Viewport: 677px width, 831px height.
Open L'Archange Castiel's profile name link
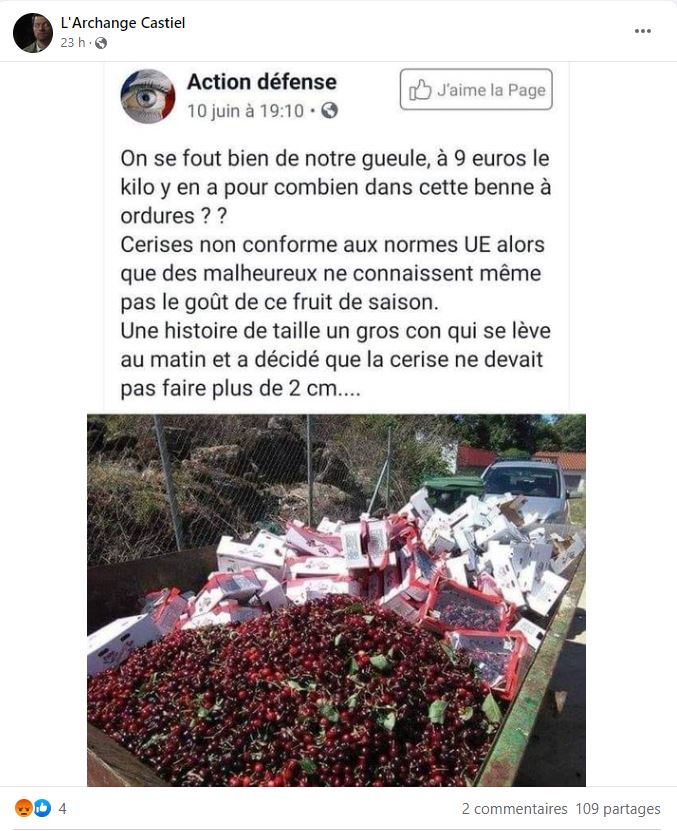[123, 23]
